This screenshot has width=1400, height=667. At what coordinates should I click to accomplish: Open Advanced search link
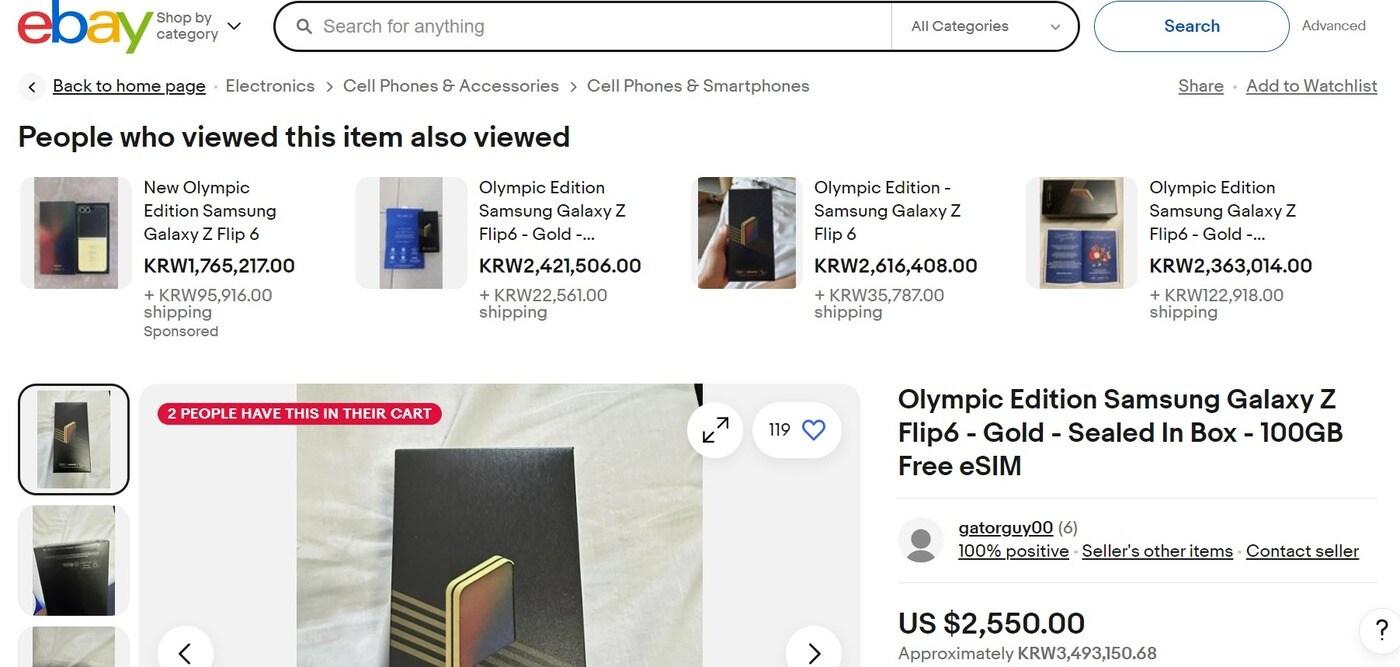tap(1333, 26)
